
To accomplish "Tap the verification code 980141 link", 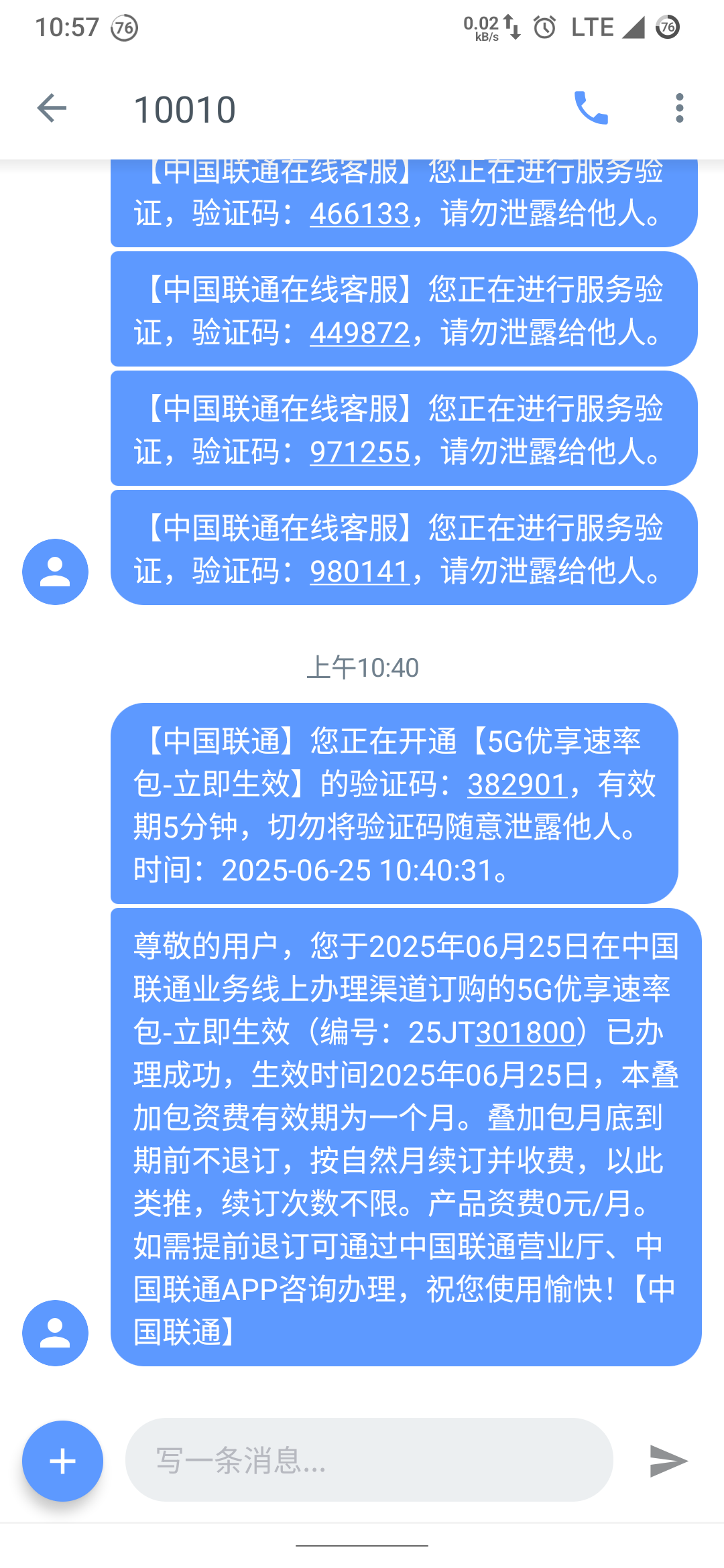I will pyautogui.click(x=359, y=572).
